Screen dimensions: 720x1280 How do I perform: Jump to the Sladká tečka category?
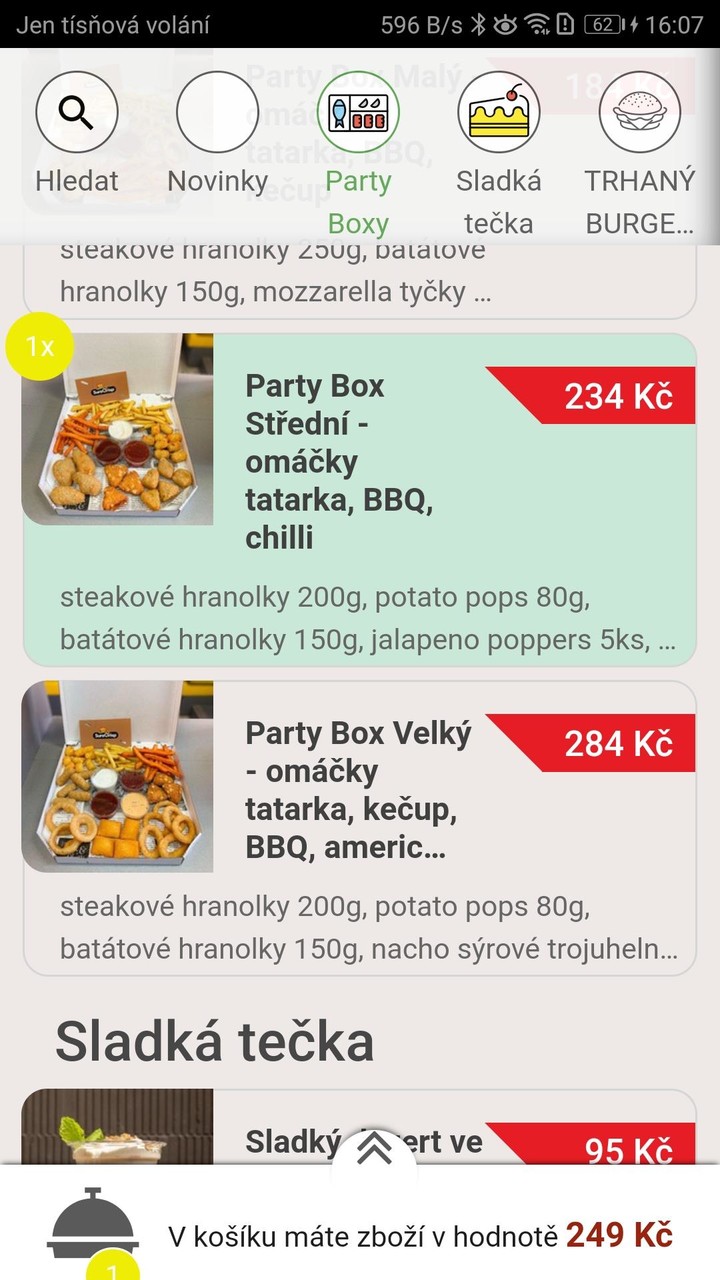(499, 113)
